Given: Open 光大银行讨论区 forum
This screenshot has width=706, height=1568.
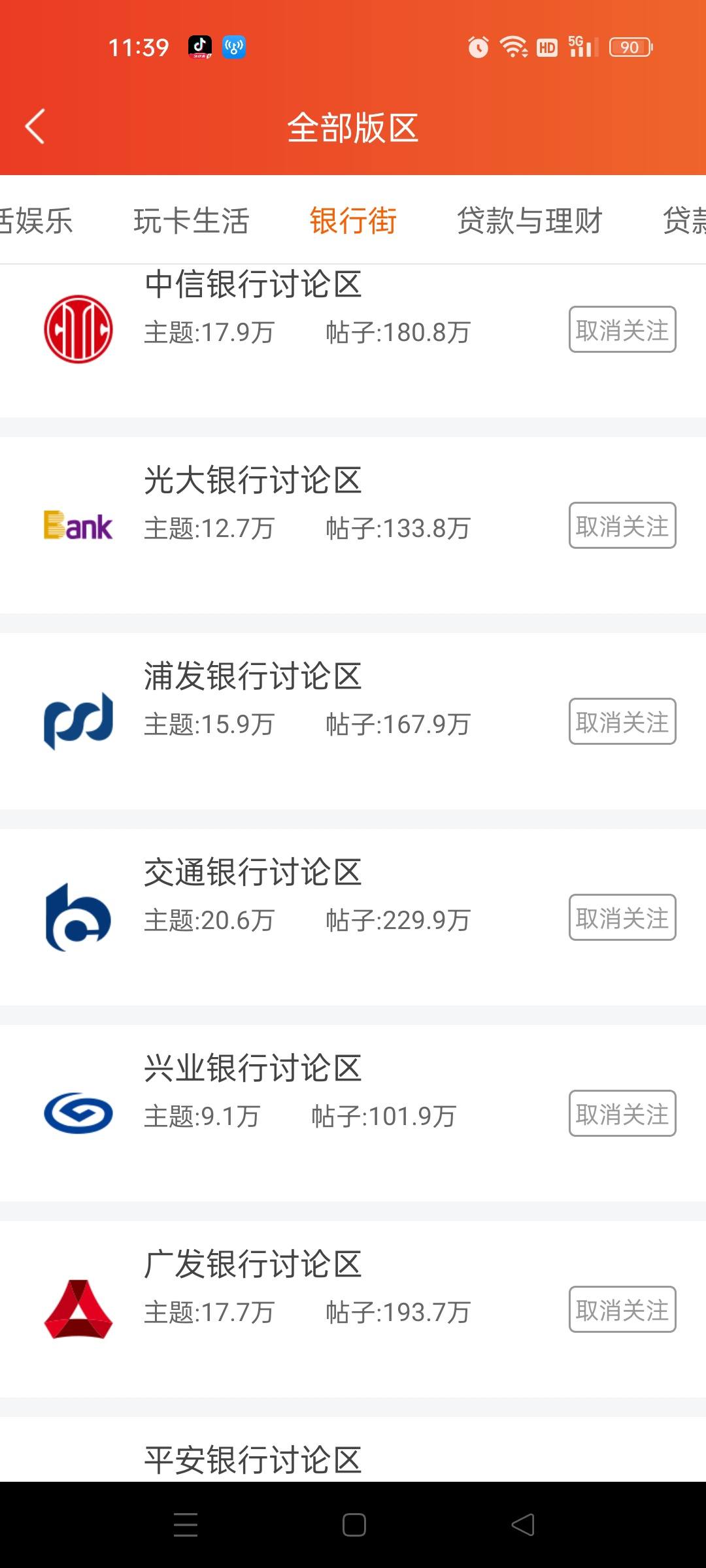Looking at the screenshot, I should [x=353, y=525].
